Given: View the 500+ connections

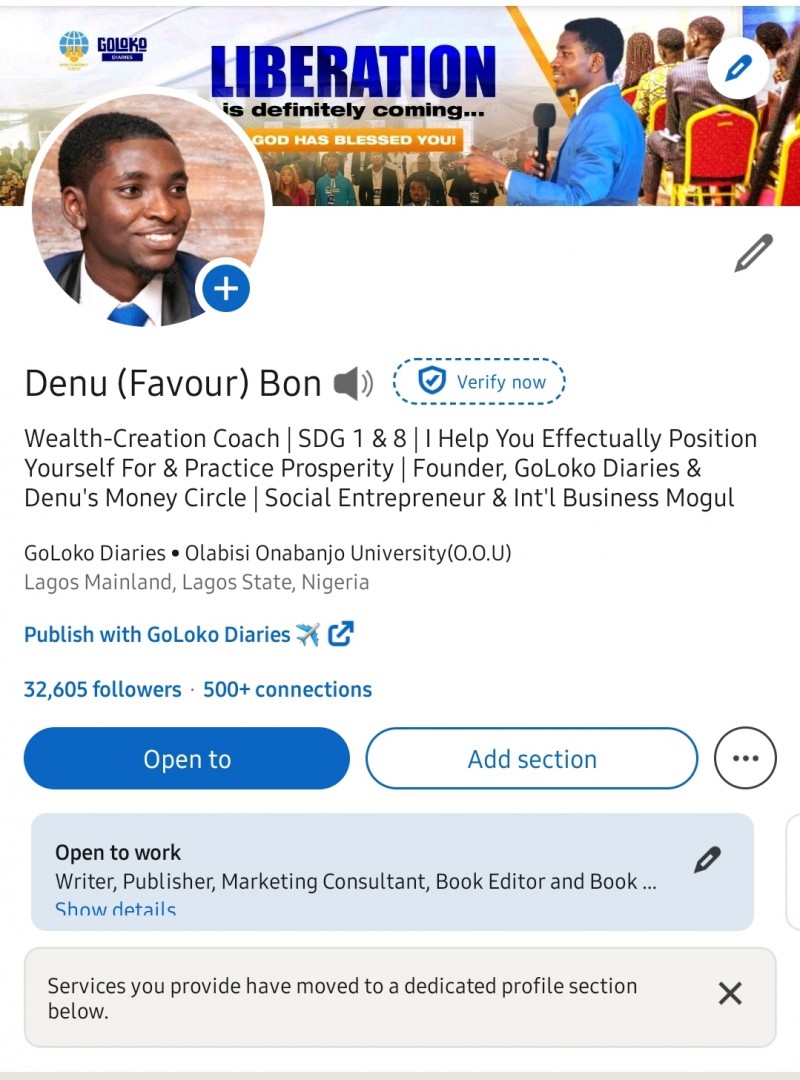Looking at the screenshot, I should coord(290,689).
